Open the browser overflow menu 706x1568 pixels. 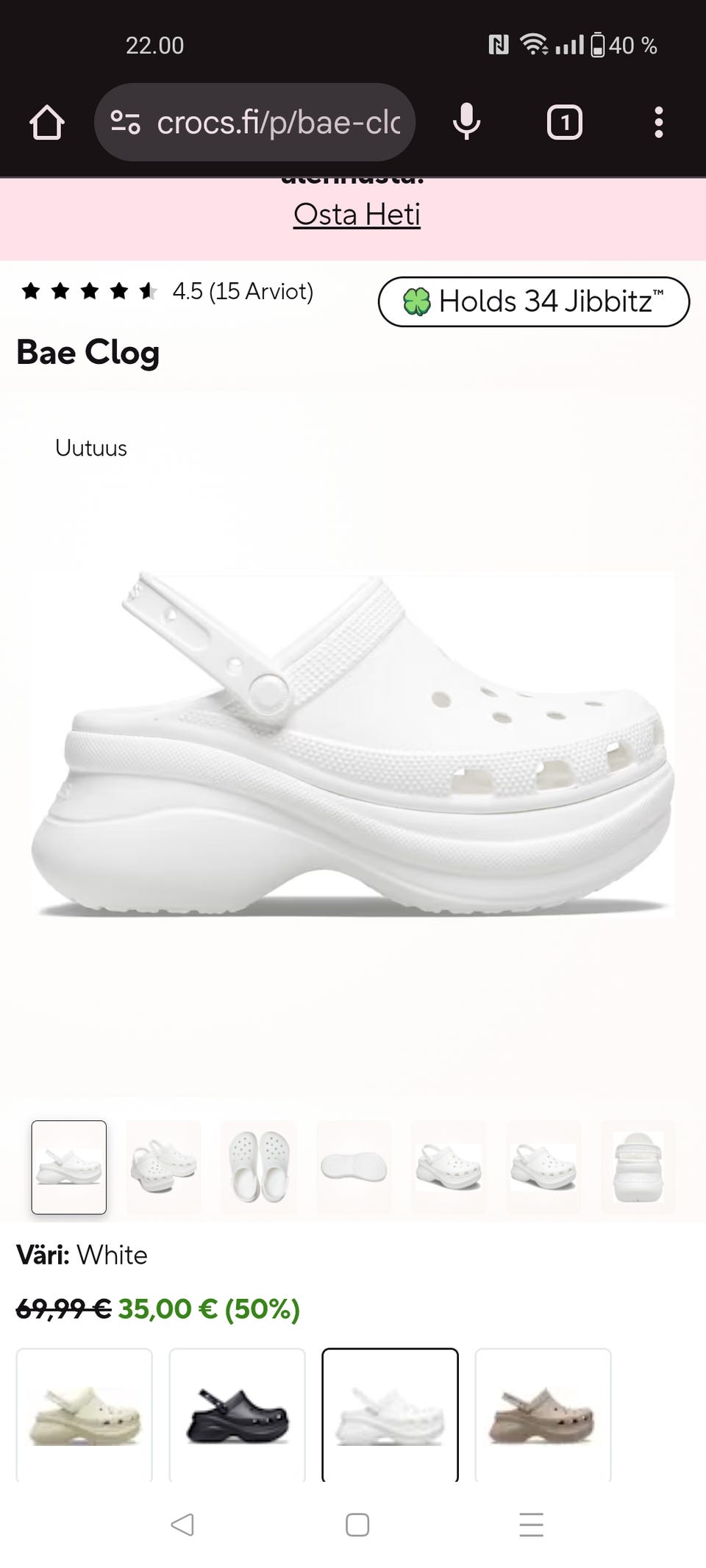coord(658,122)
